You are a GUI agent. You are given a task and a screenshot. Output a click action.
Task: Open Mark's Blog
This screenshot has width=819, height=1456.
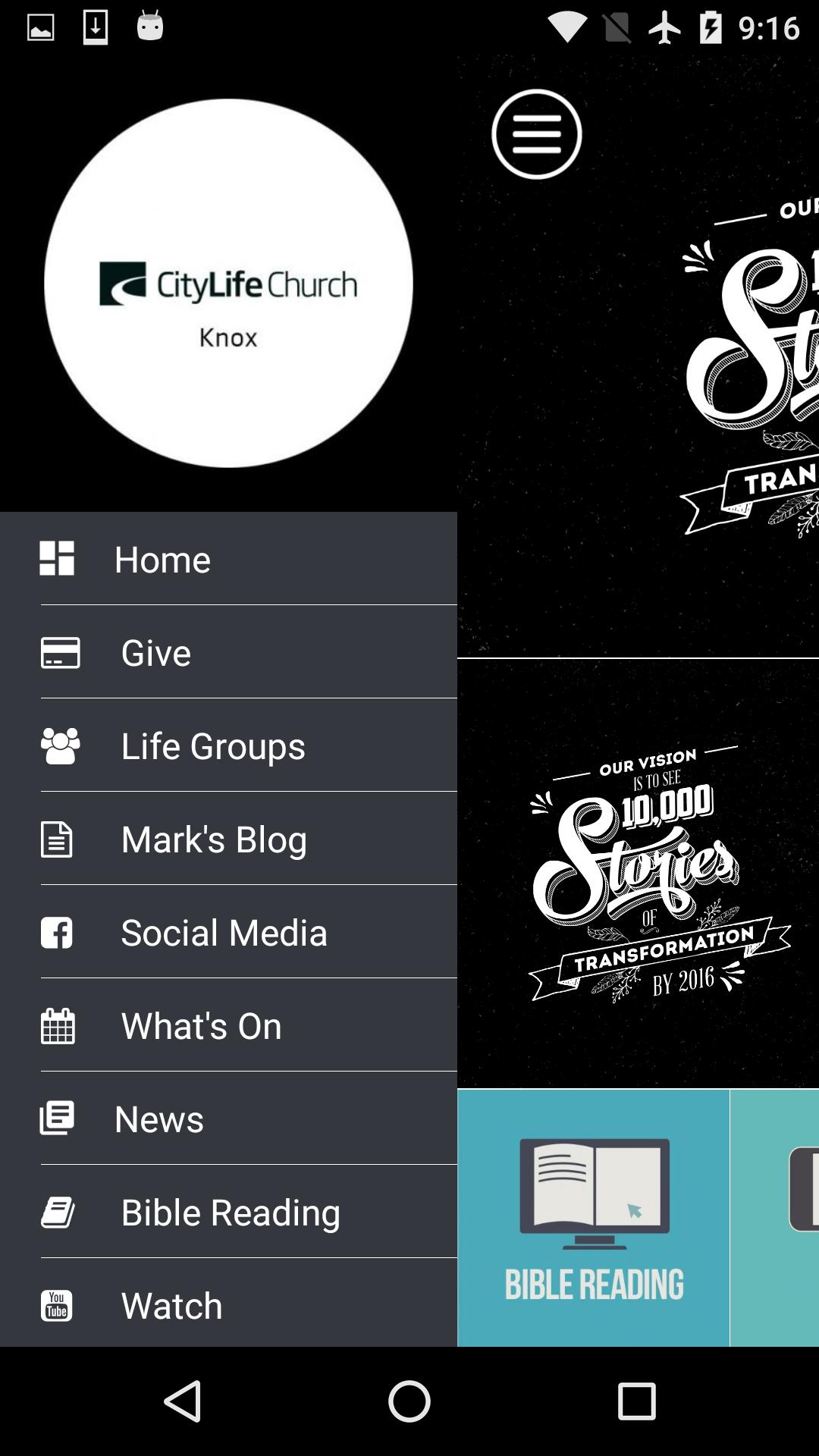point(227,839)
